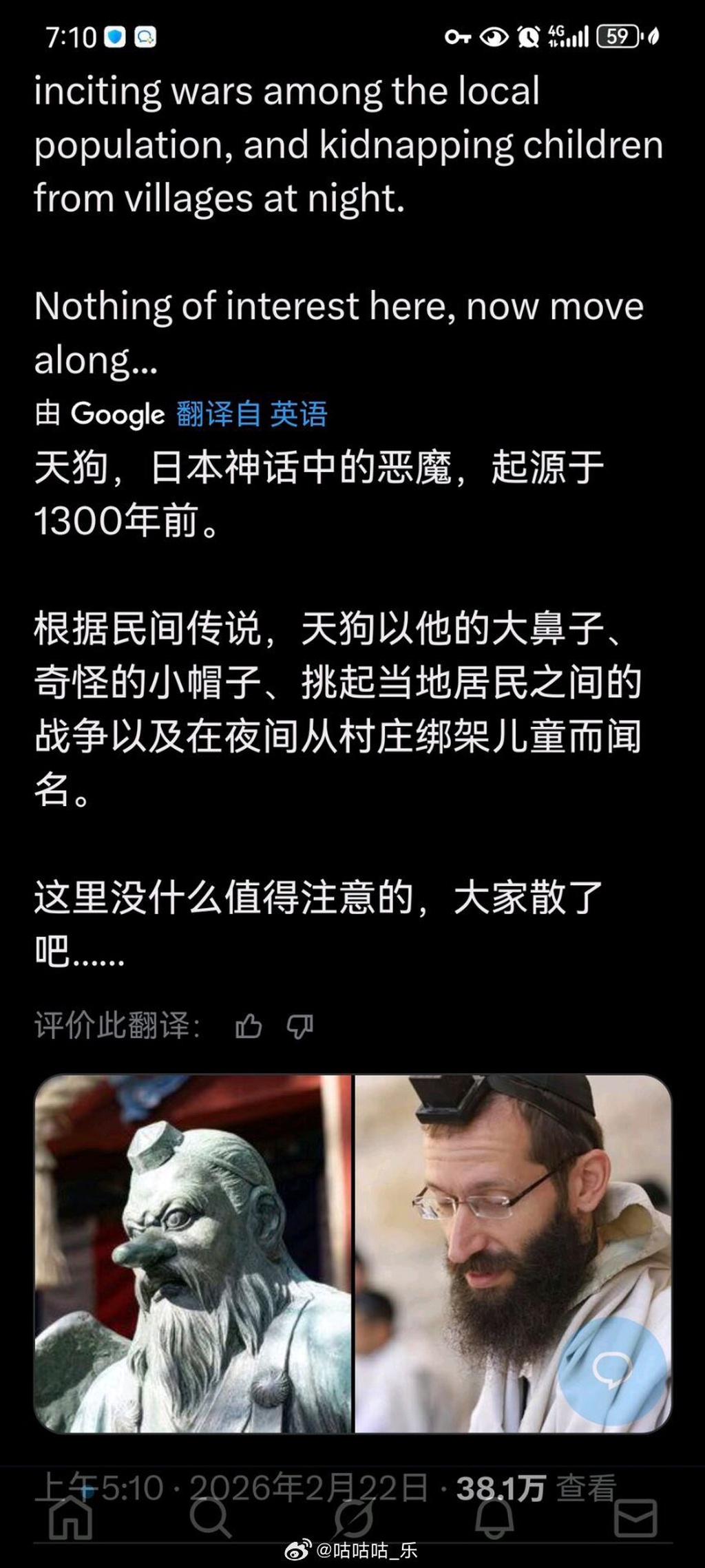Image resolution: width=705 pixels, height=1568 pixels.
Task: Open the Grok tab in the bottom bar
Action: tap(352, 1517)
